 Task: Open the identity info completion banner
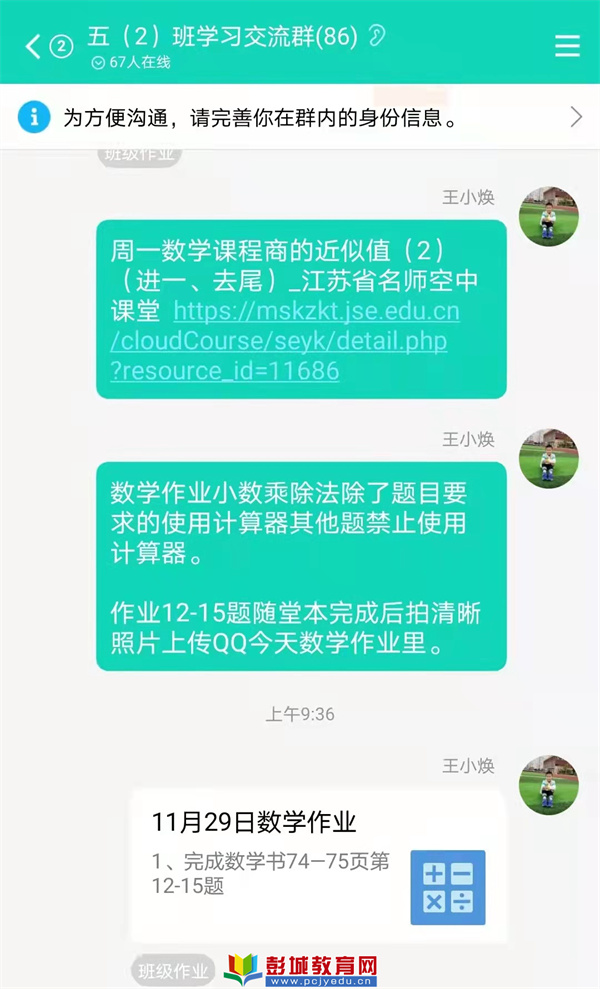click(x=300, y=118)
